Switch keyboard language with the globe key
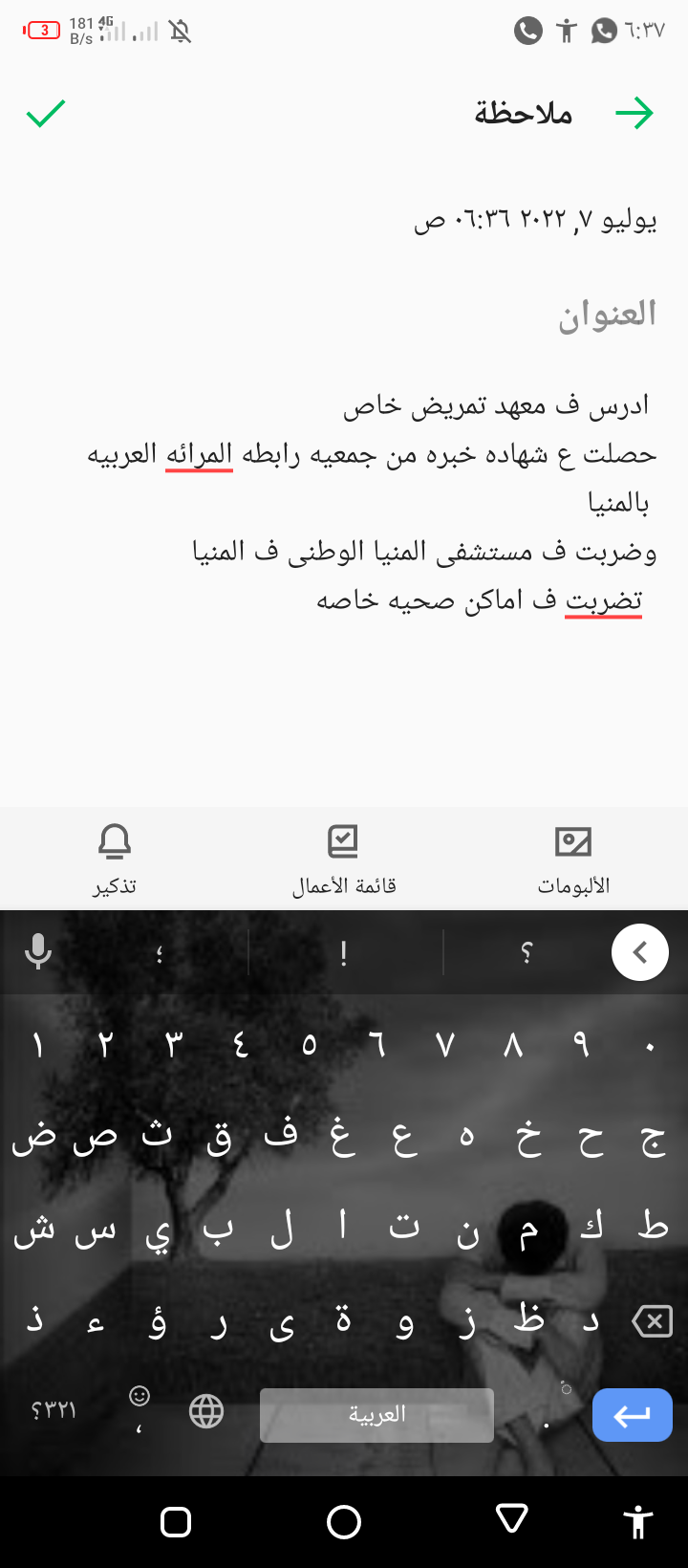The width and height of the screenshot is (688, 1568). (206, 1412)
